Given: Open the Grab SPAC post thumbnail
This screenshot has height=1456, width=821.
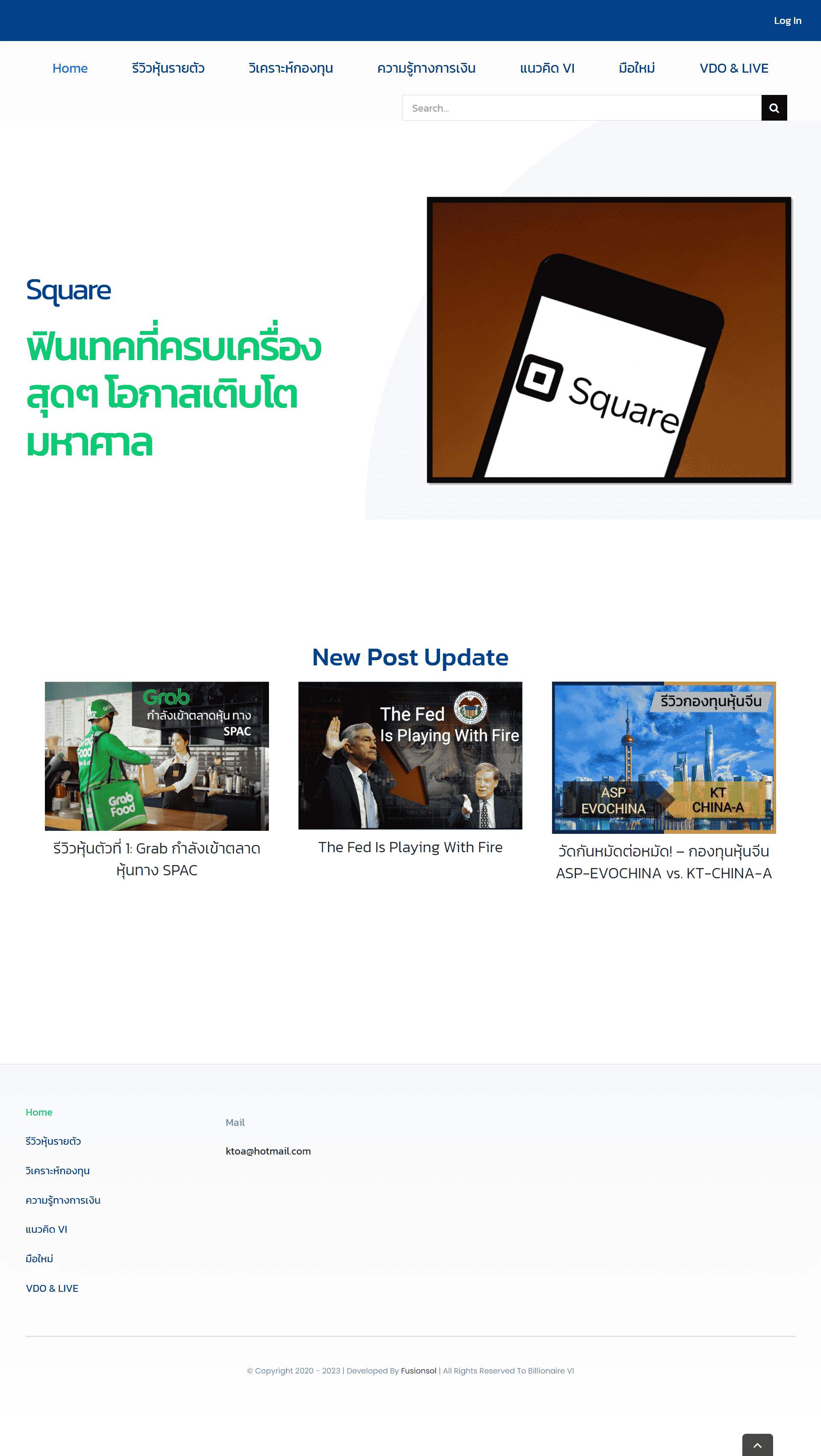Looking at the screenshot, I should point(157,756).
